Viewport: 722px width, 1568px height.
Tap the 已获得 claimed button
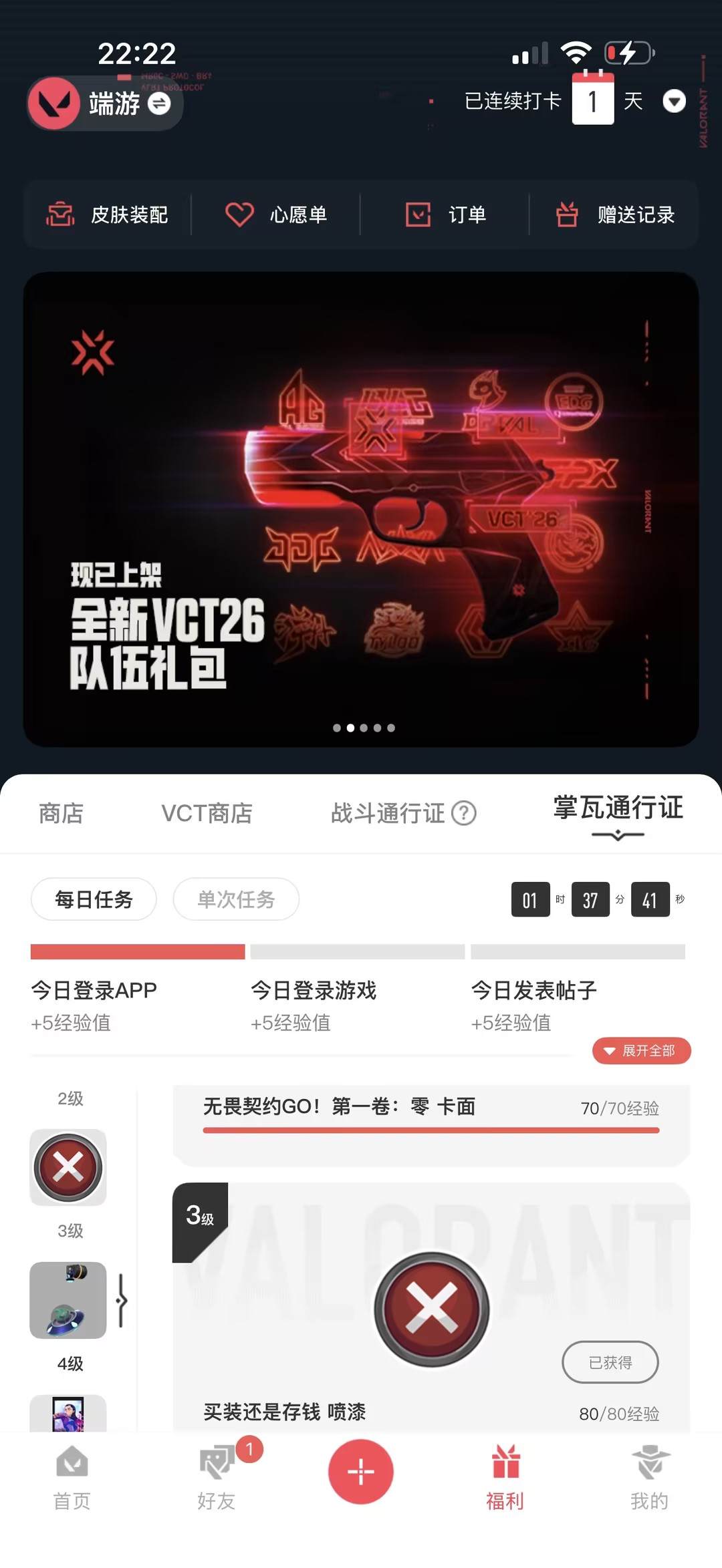tap(610, 1362)
